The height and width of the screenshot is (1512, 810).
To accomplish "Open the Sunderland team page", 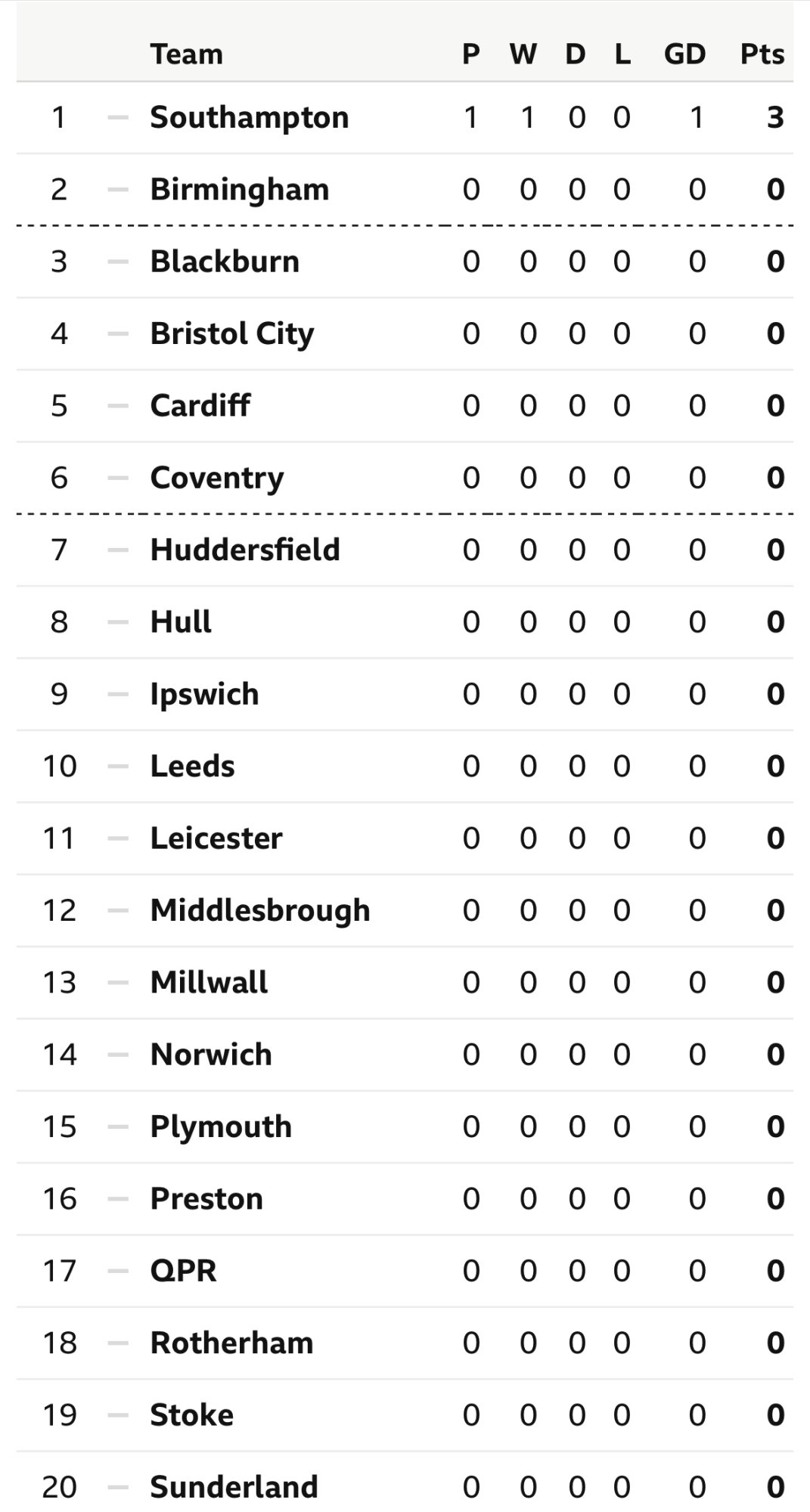I will click(x=234, y=1487).
